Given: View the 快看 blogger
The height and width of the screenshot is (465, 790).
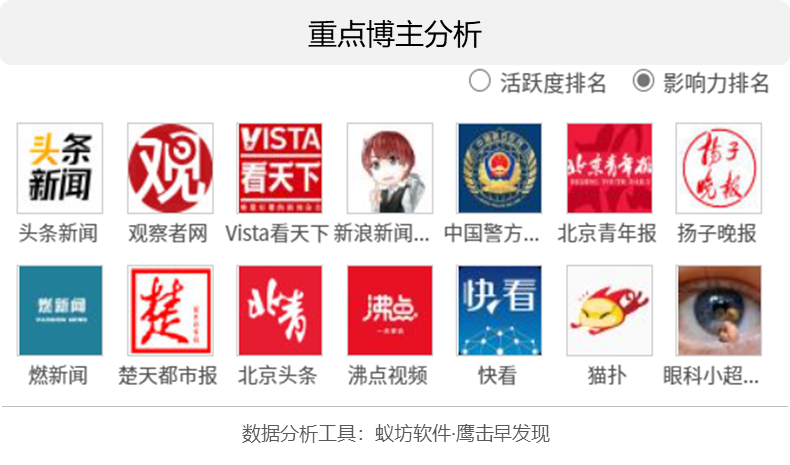Looking at the screenshot, I should 499,310.
